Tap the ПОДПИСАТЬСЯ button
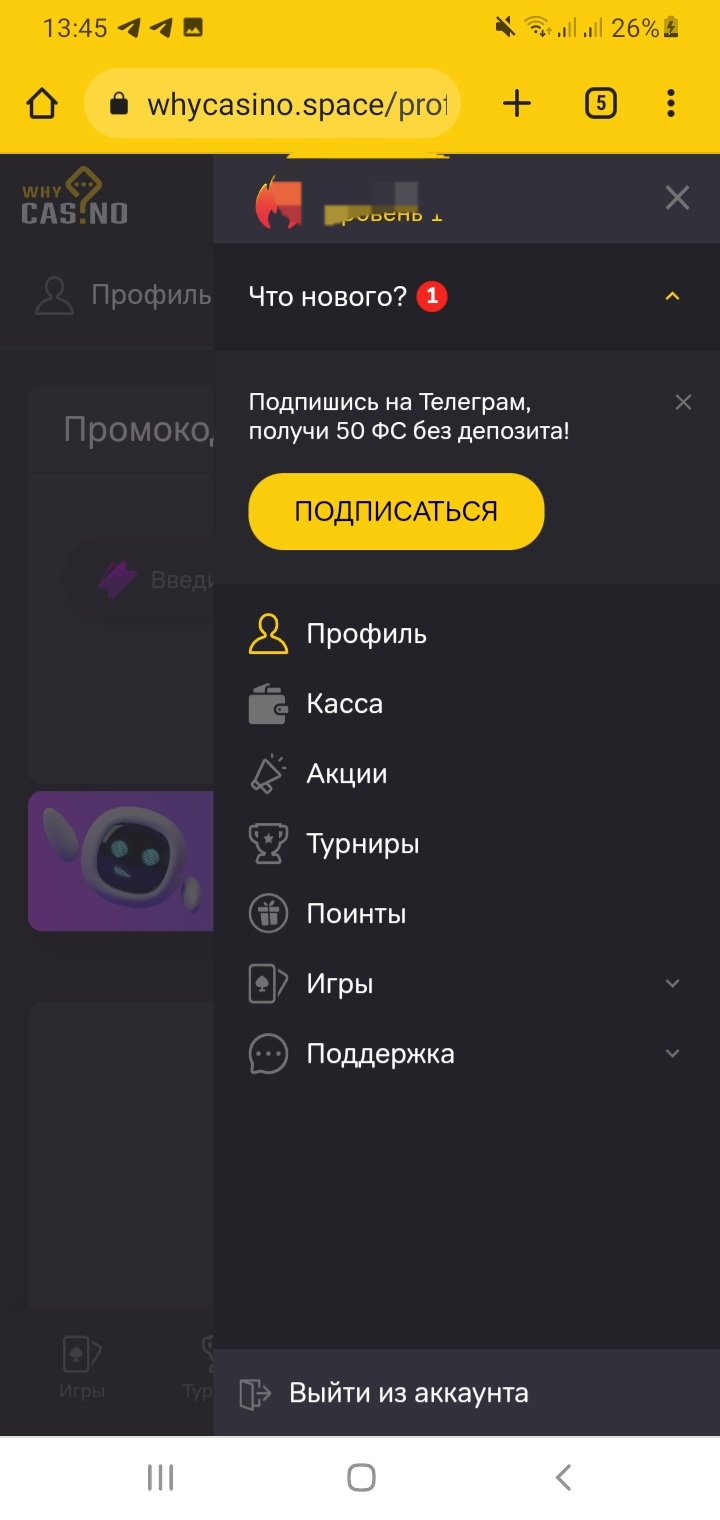Viewport: 720px width, 1520px height. pyautogui.click(x=396, y=511)
